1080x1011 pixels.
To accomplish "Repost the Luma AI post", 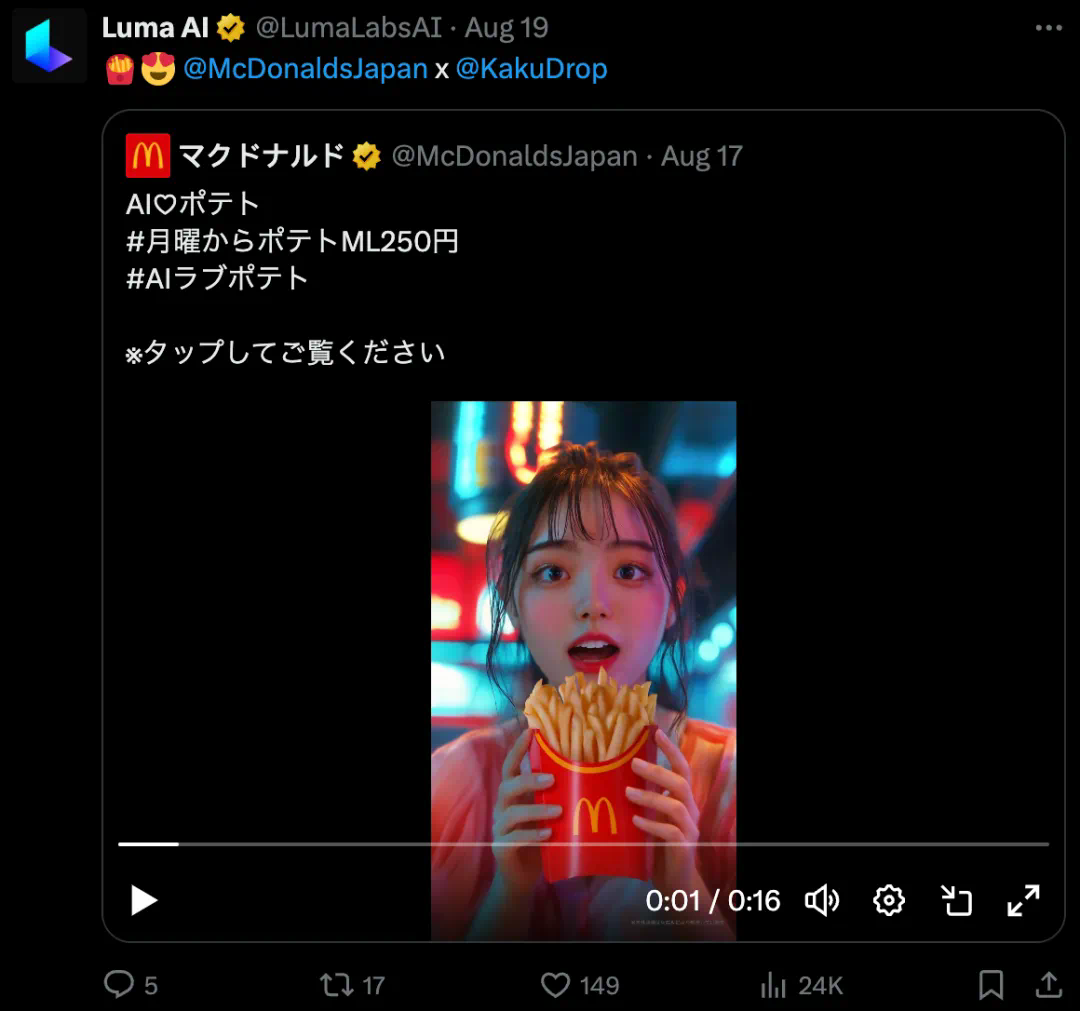I will coord(337,985).
